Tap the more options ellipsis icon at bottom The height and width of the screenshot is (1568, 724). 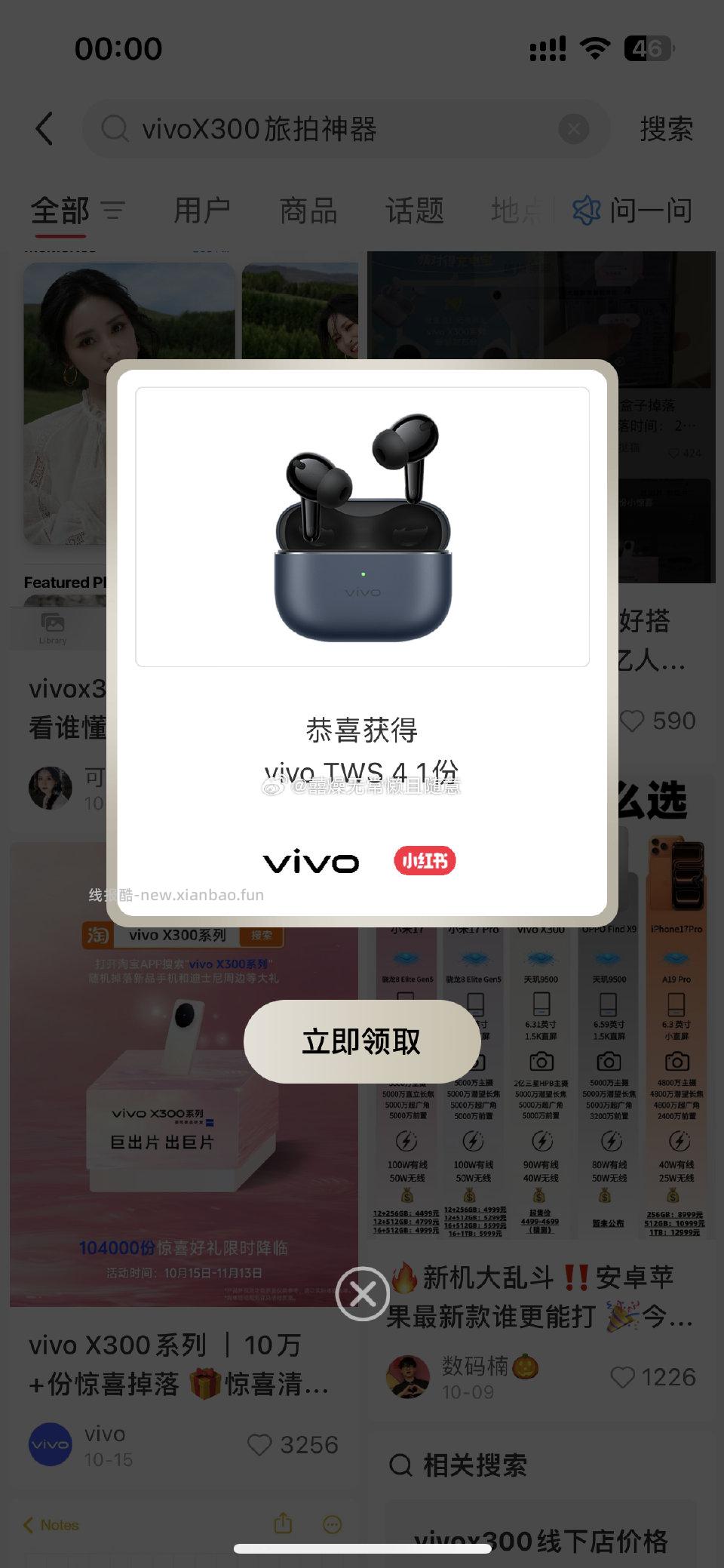[332, 1524]
